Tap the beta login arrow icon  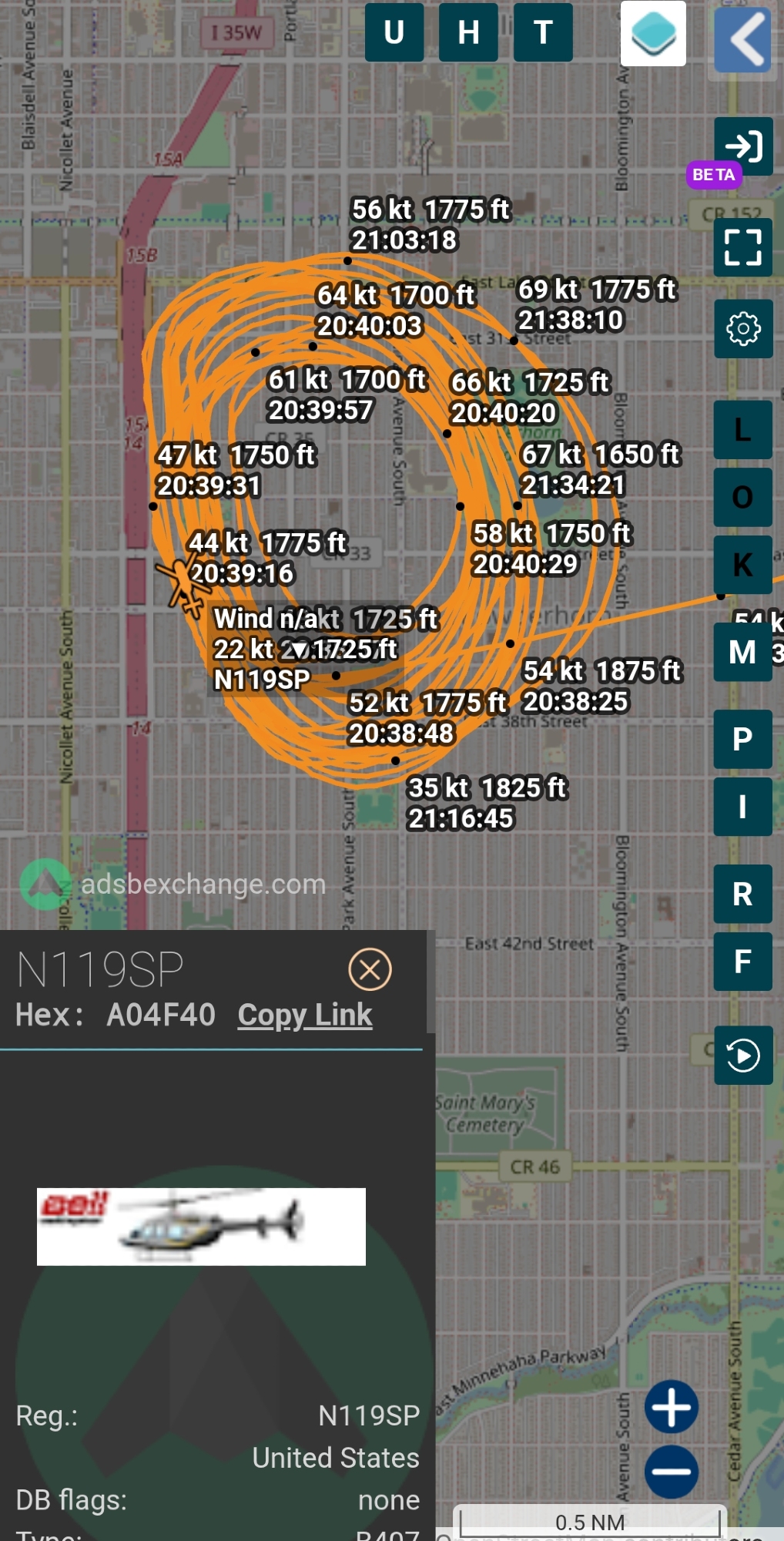tap(743, 146)
